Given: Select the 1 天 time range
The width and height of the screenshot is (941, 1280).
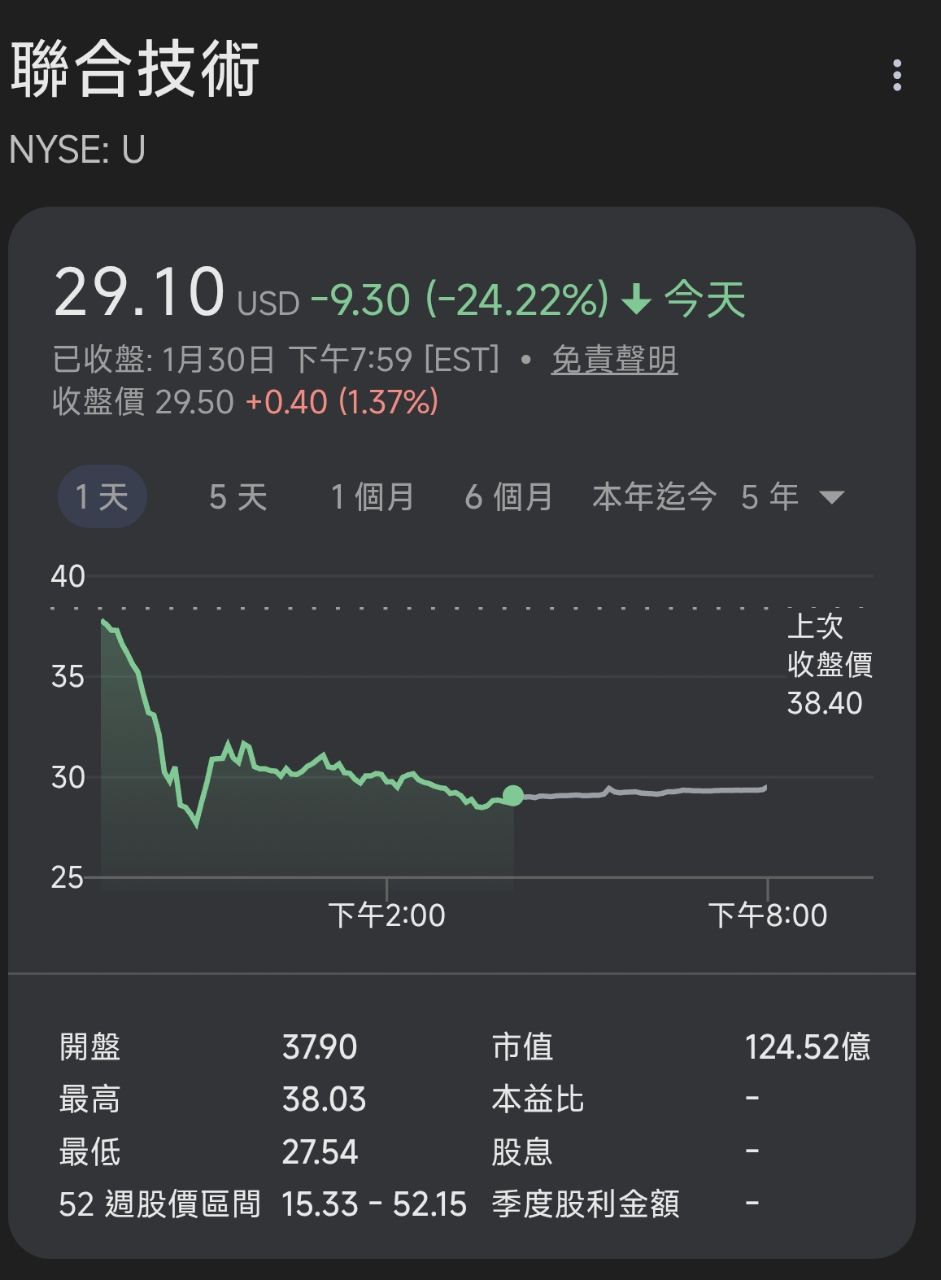Looking at the screenshot, I should click(x=102, y=497).
